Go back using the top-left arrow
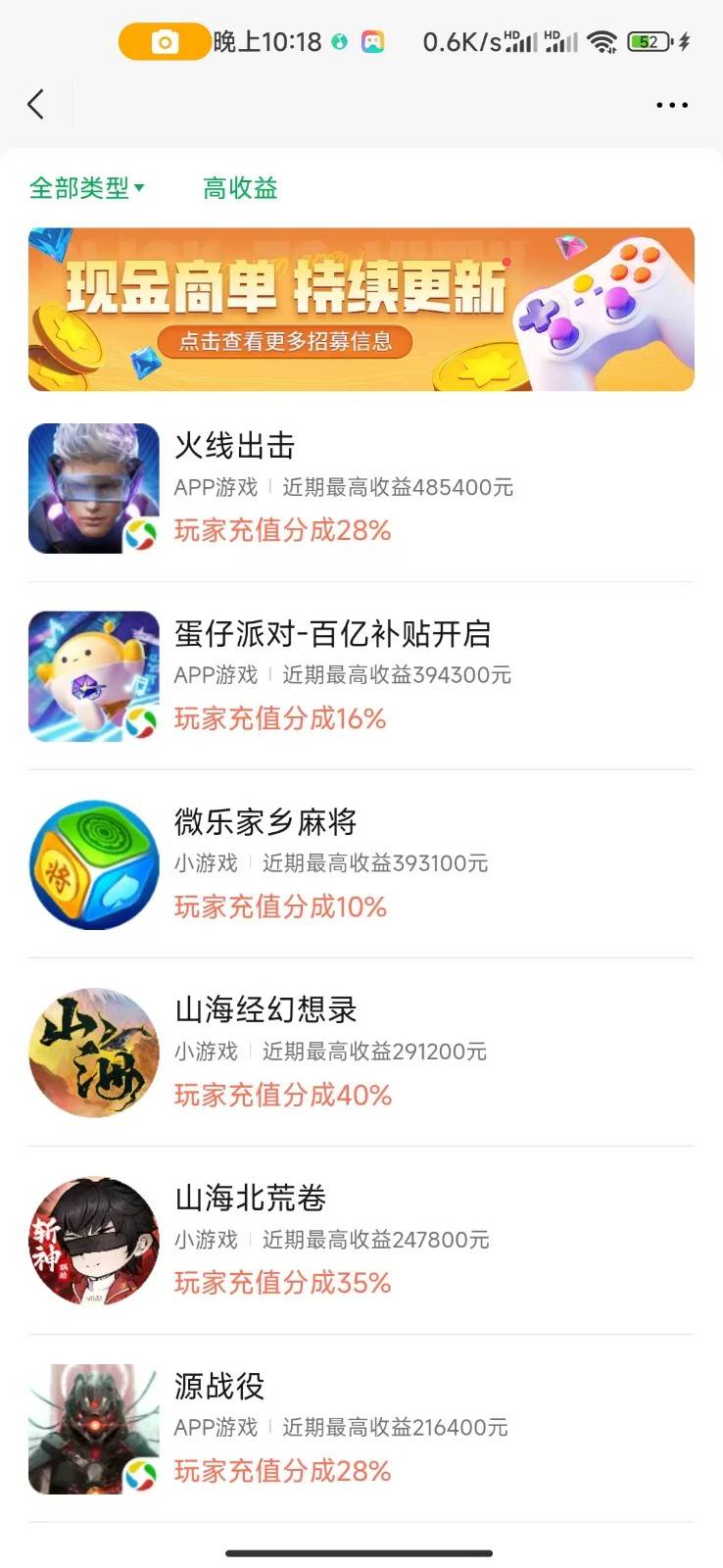The height and width of the screenshot is (1568, 723). 36,104
